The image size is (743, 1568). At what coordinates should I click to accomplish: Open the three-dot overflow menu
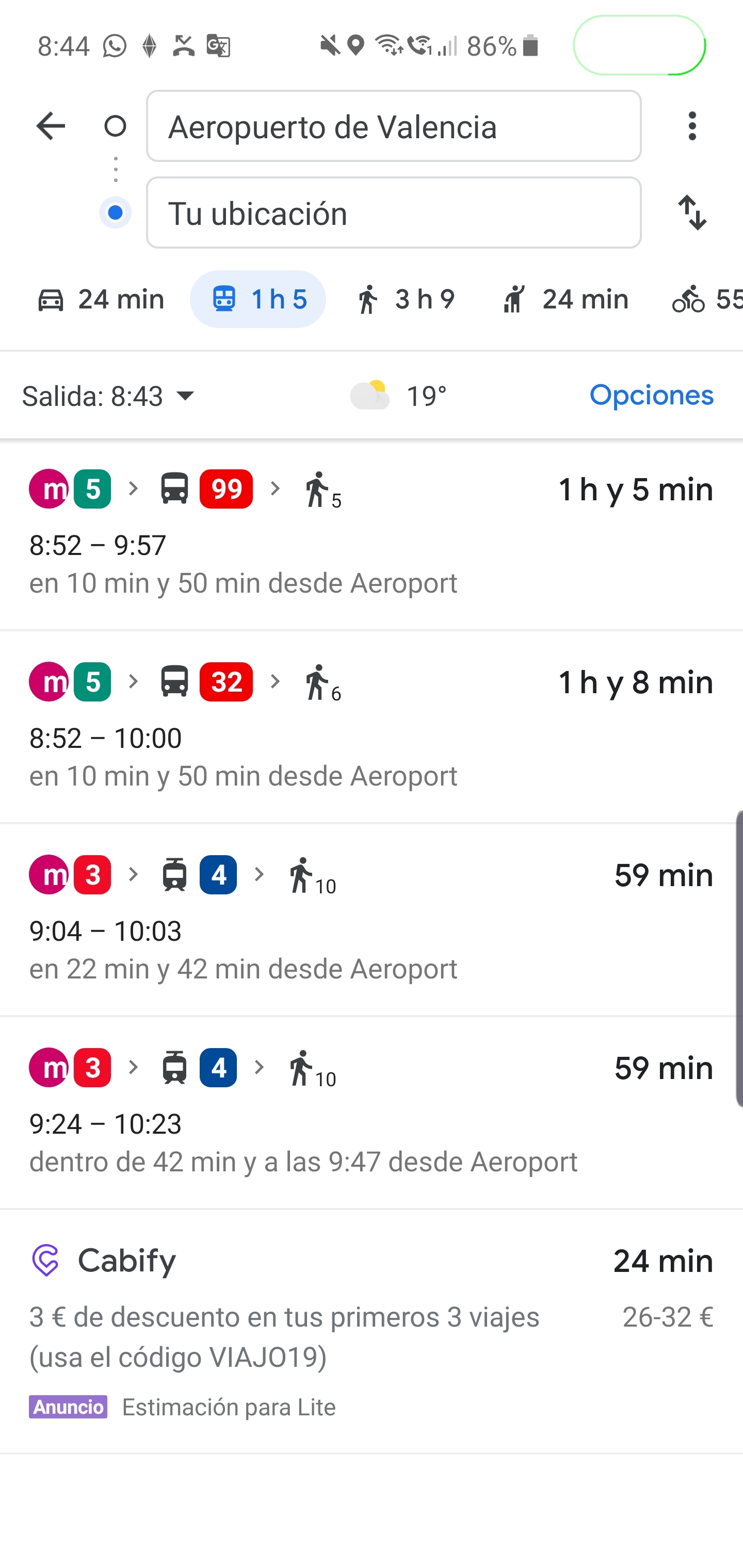[x=692, y=126]
